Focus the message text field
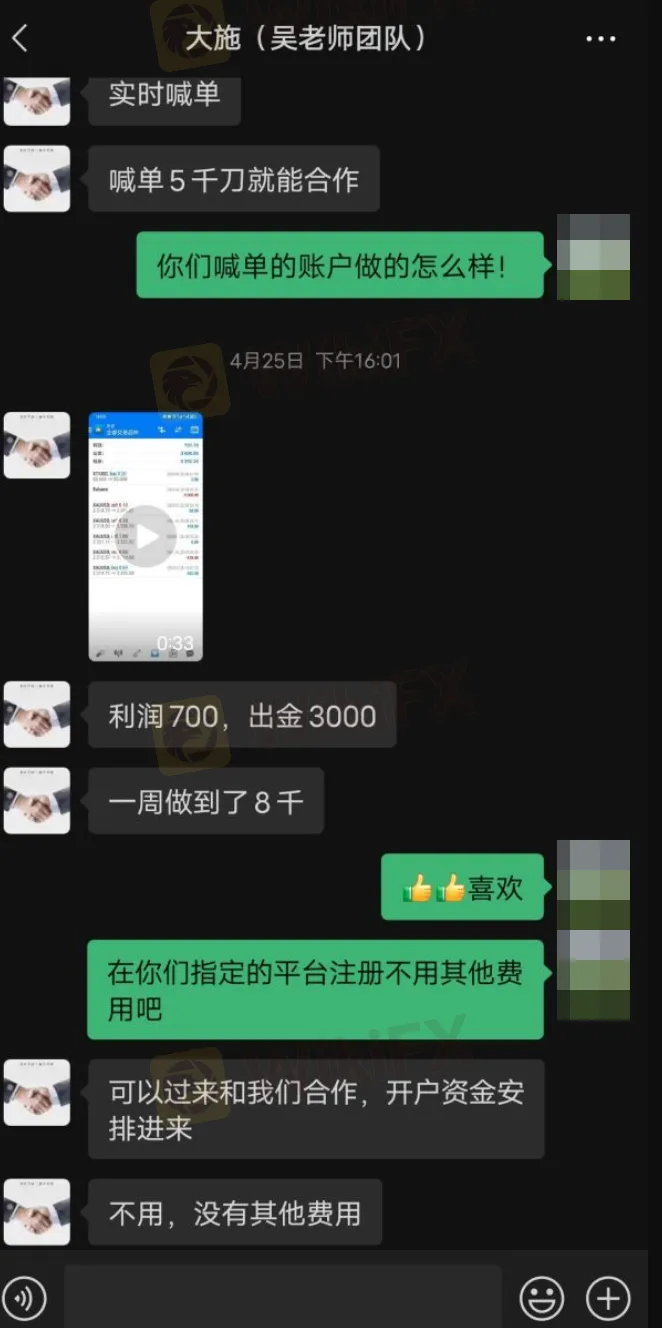 tap(282, 1298)
